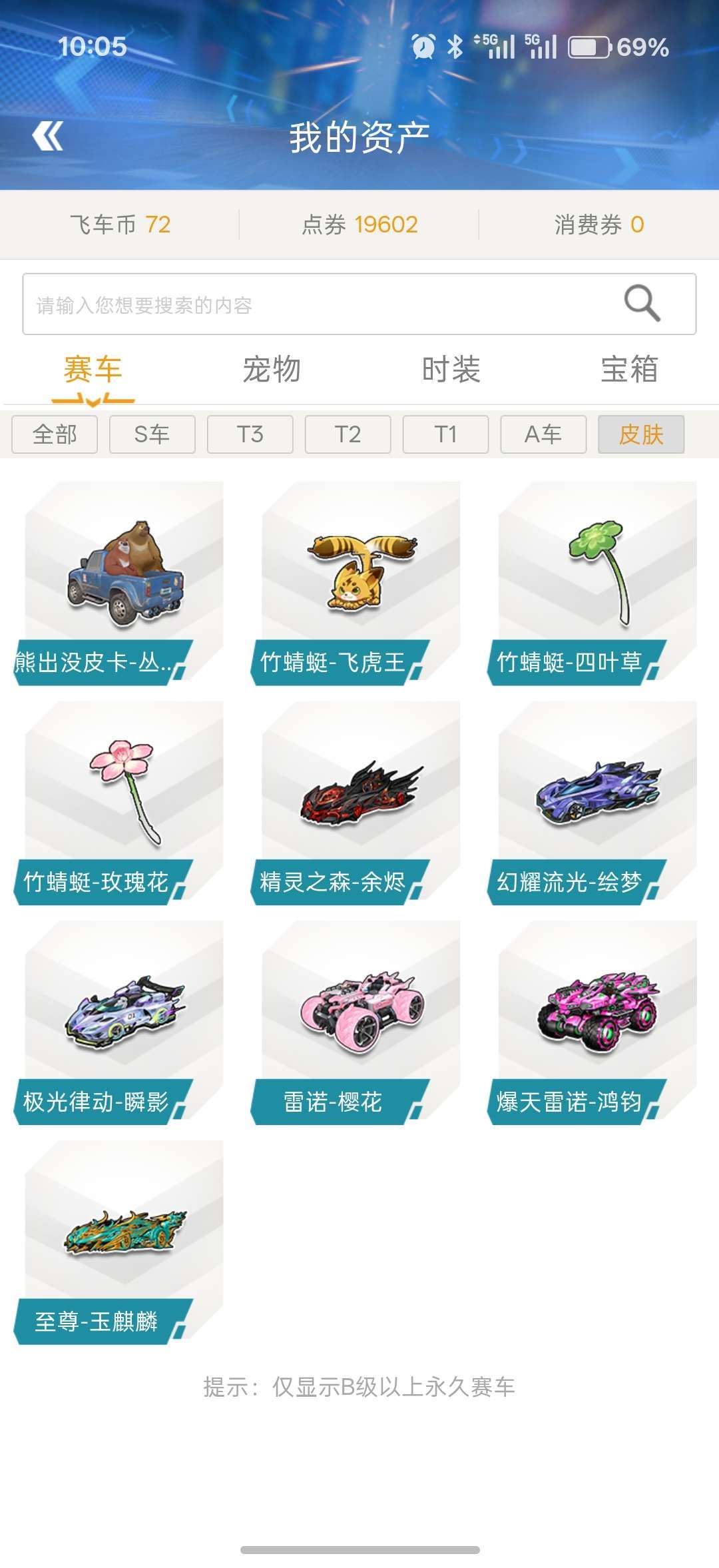Filter by S车
This screenshot has width=719, height=1568.
tap(152, 434)
